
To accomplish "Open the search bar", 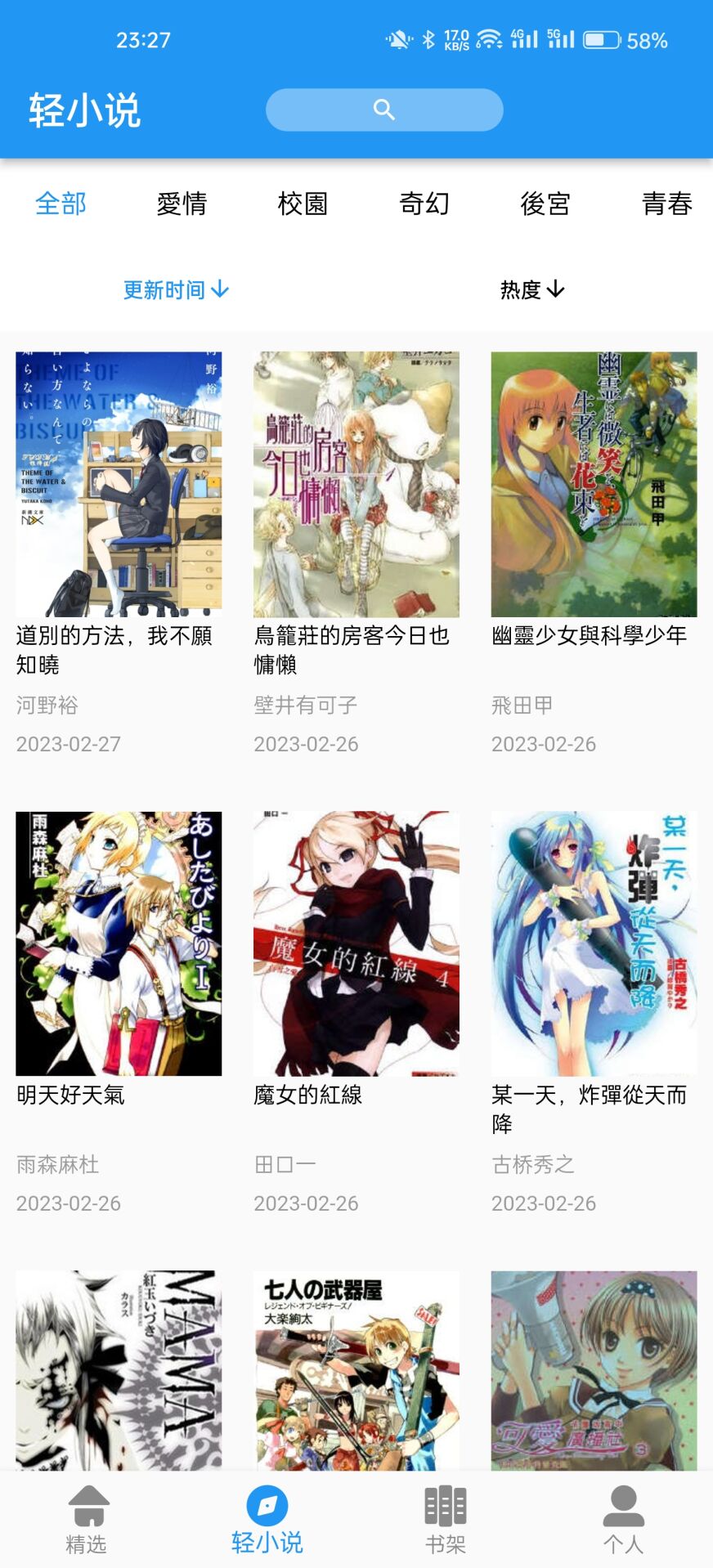I will (384, 110).
